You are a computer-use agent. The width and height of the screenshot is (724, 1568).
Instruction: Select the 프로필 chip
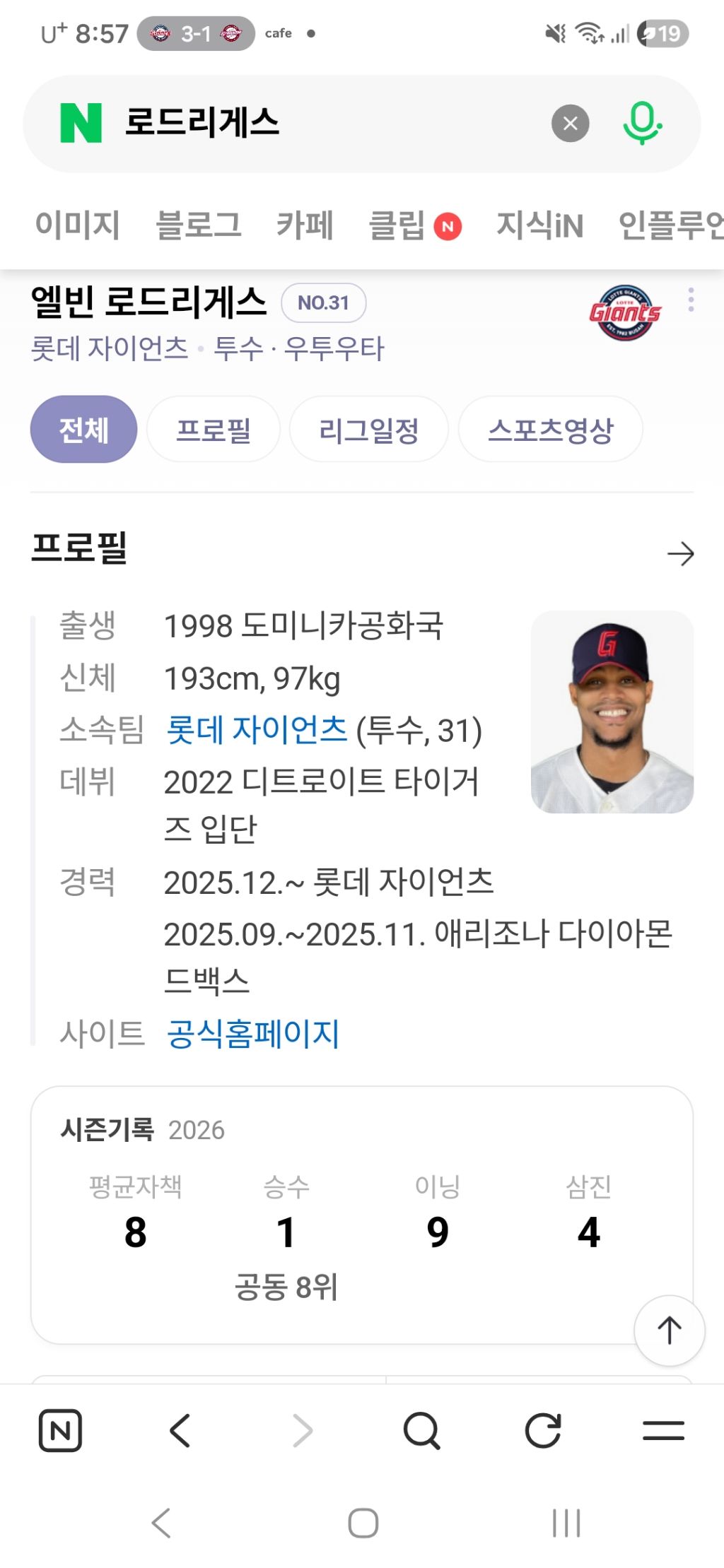[x=213, y=430]
